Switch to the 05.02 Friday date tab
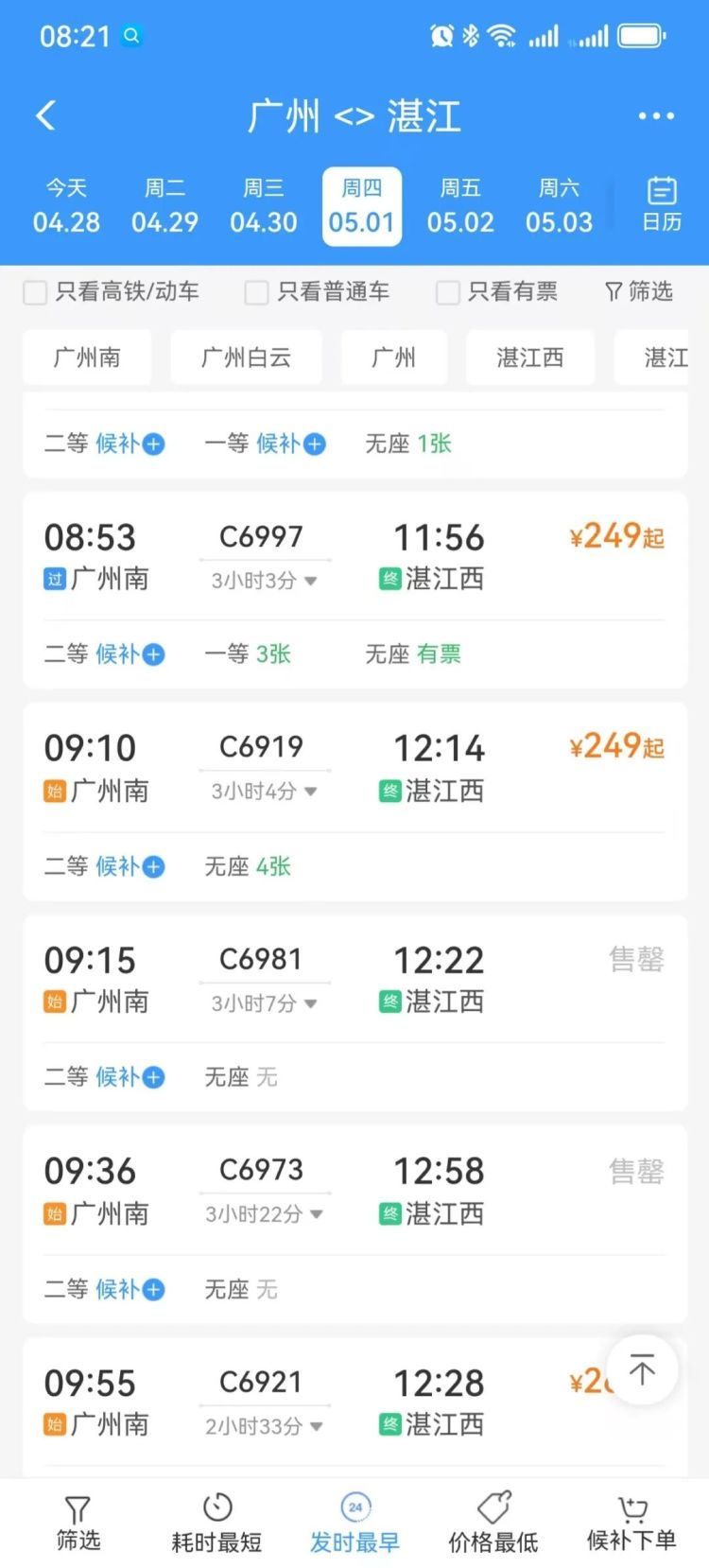This screenshot has height=1568, width=709. point(460,205)
